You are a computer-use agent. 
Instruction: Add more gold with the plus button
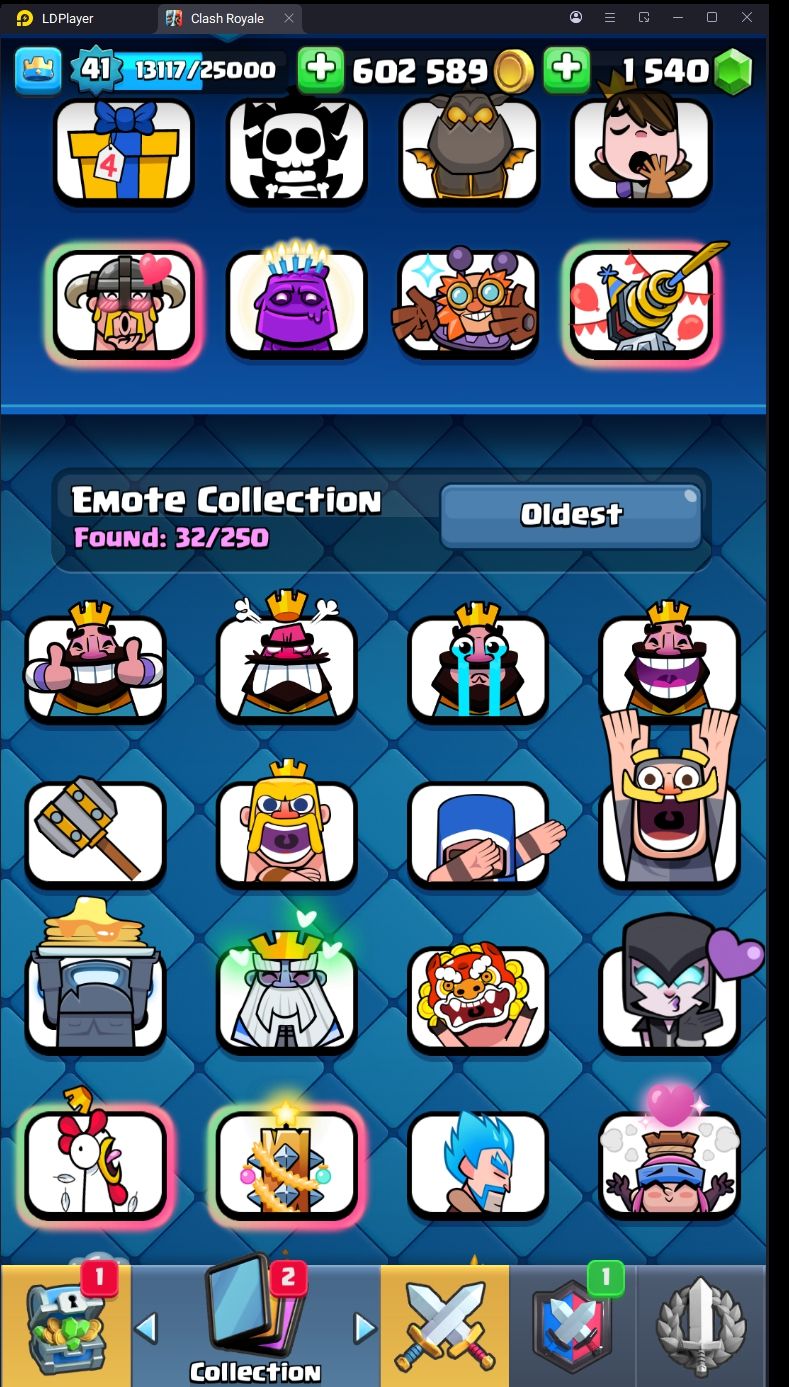pos(321,68)
